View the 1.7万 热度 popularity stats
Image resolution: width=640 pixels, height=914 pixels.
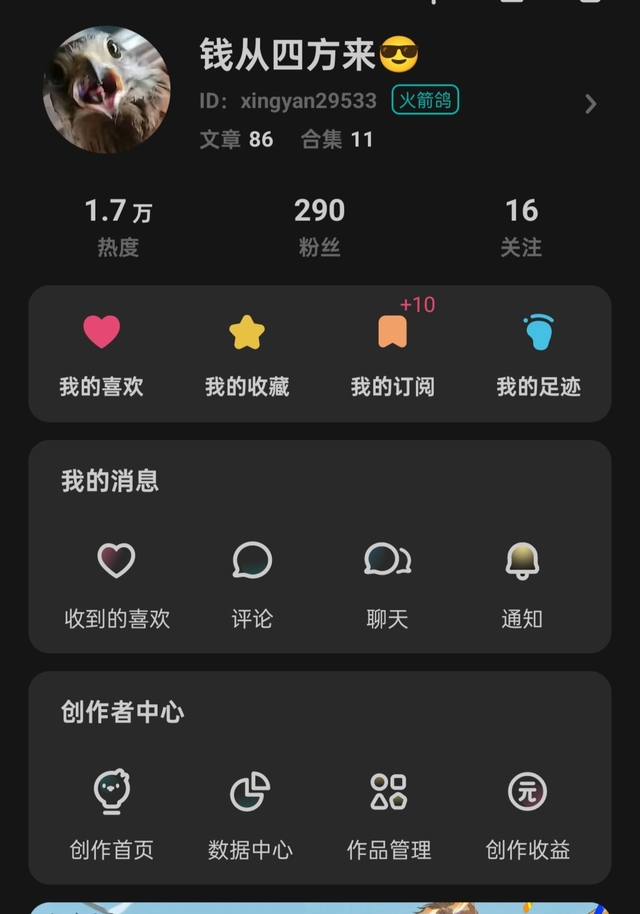[118, 226]
